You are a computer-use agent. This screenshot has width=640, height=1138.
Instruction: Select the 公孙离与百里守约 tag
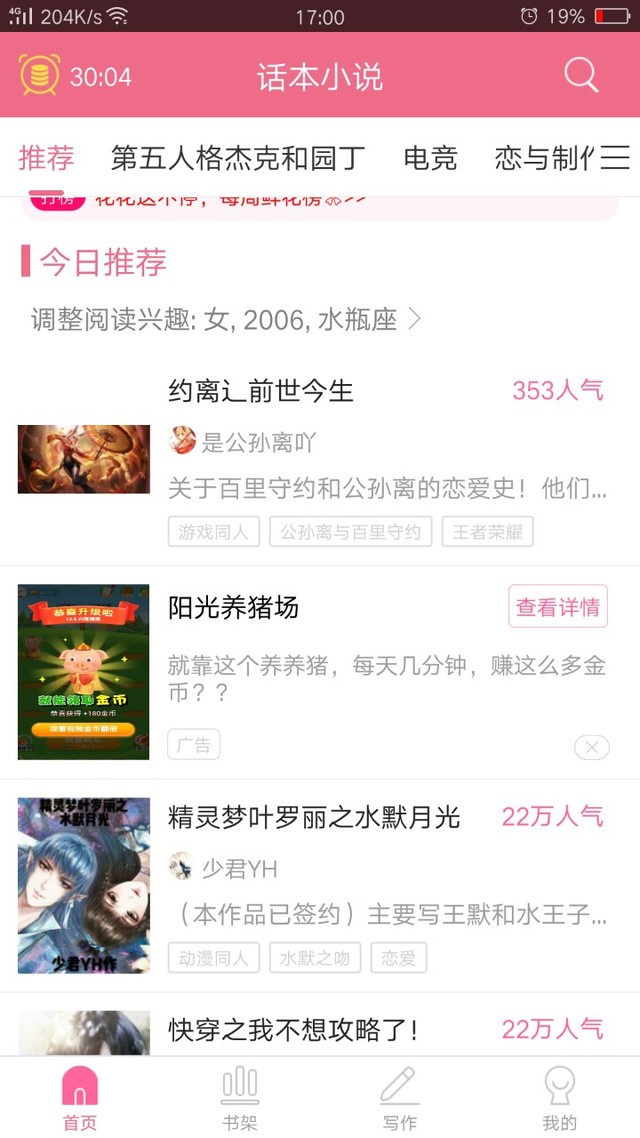coord(350,531)
